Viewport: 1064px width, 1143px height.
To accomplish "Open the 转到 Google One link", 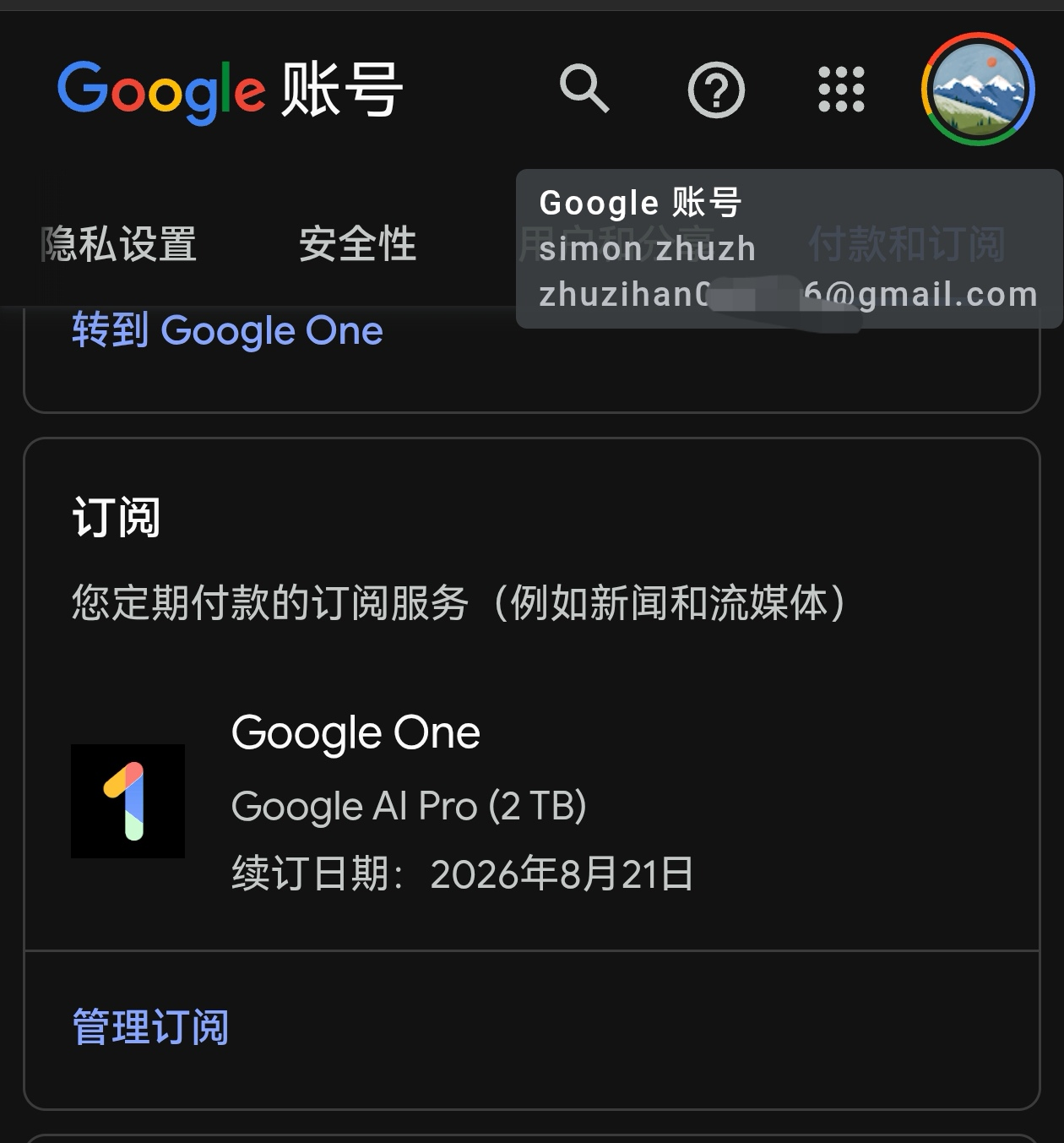I will 227,330.
